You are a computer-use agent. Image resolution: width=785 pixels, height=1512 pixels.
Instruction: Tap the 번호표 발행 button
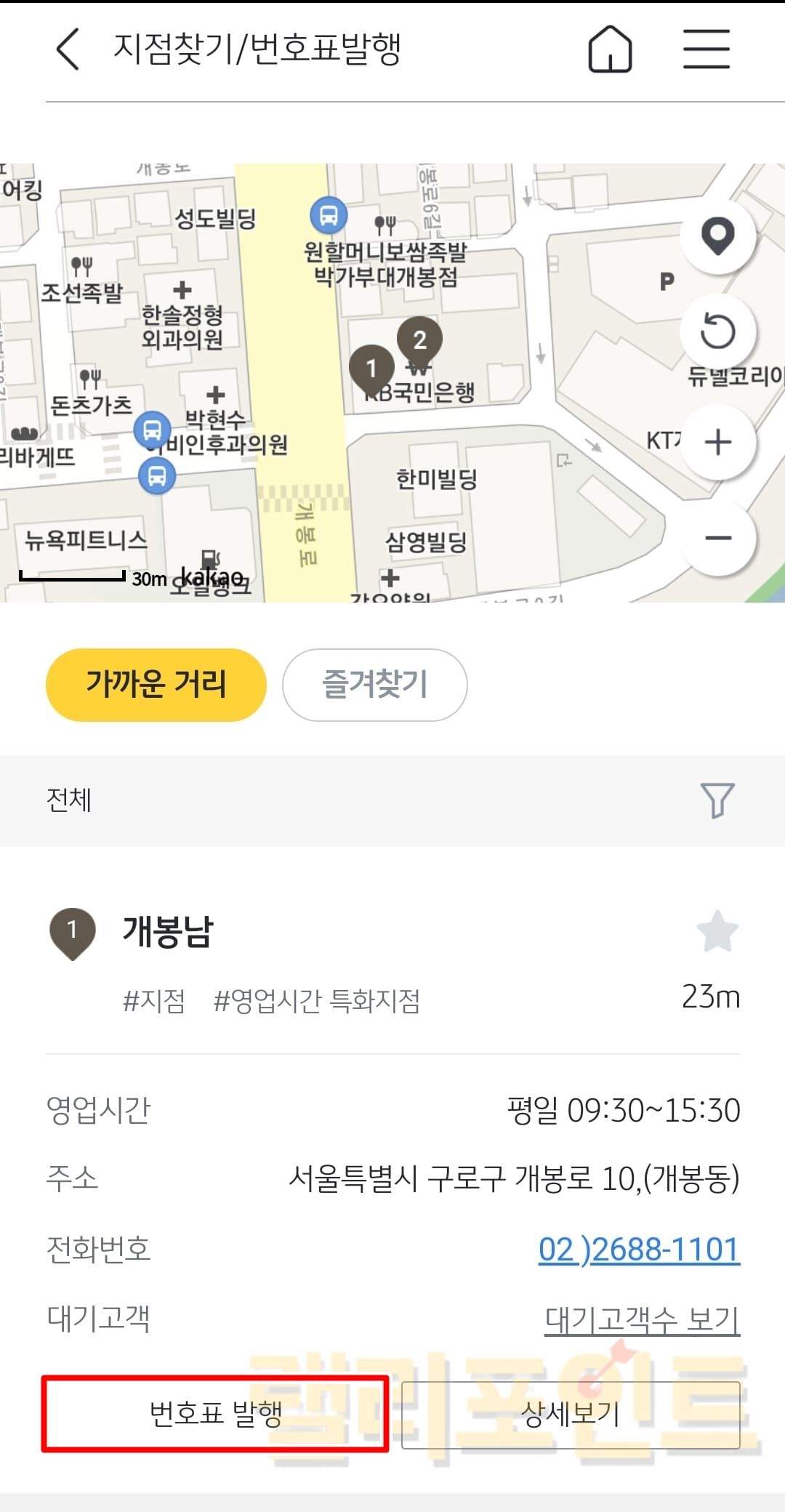click(215, 1414)
